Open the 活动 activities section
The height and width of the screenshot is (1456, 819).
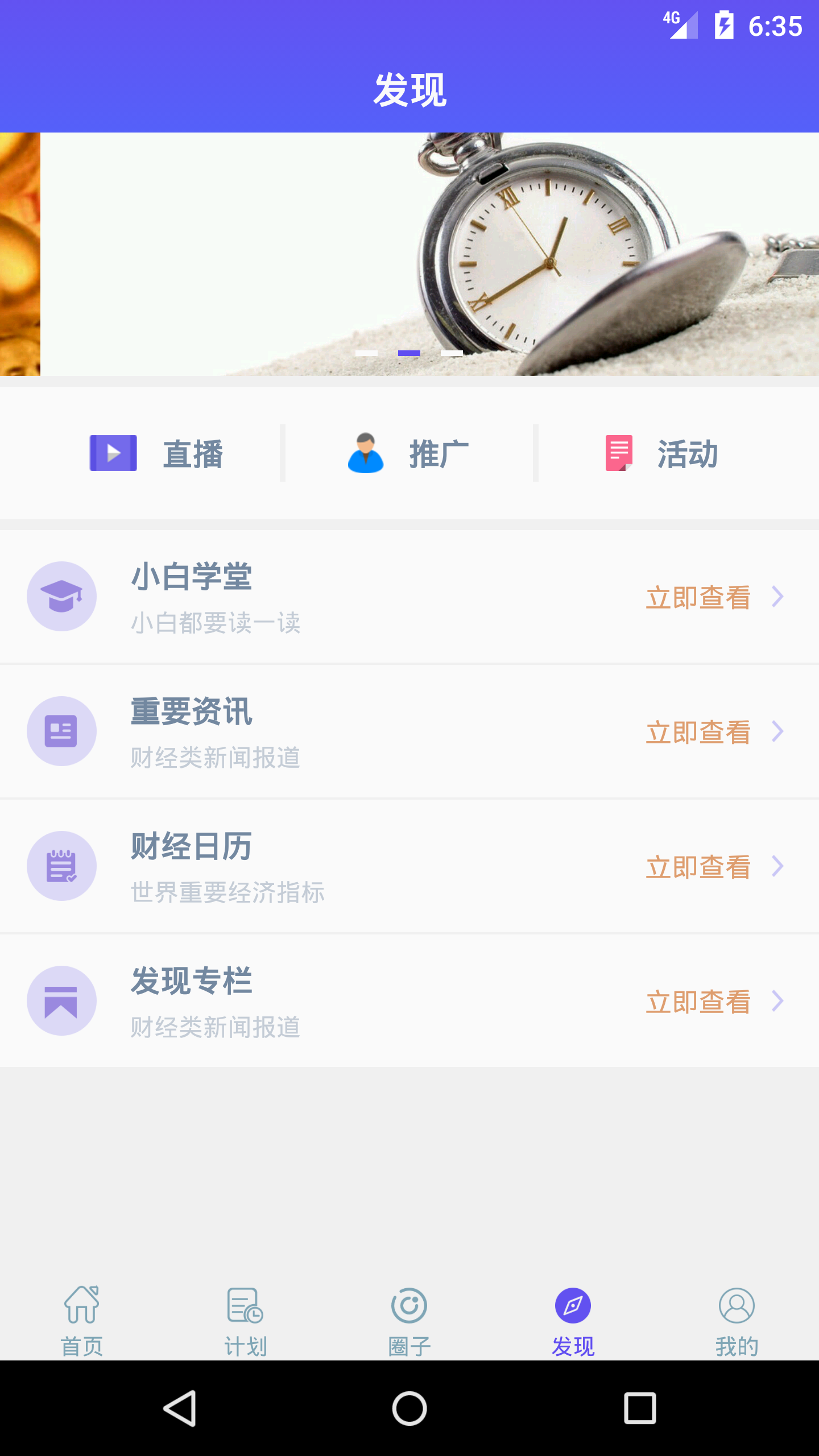661,454
